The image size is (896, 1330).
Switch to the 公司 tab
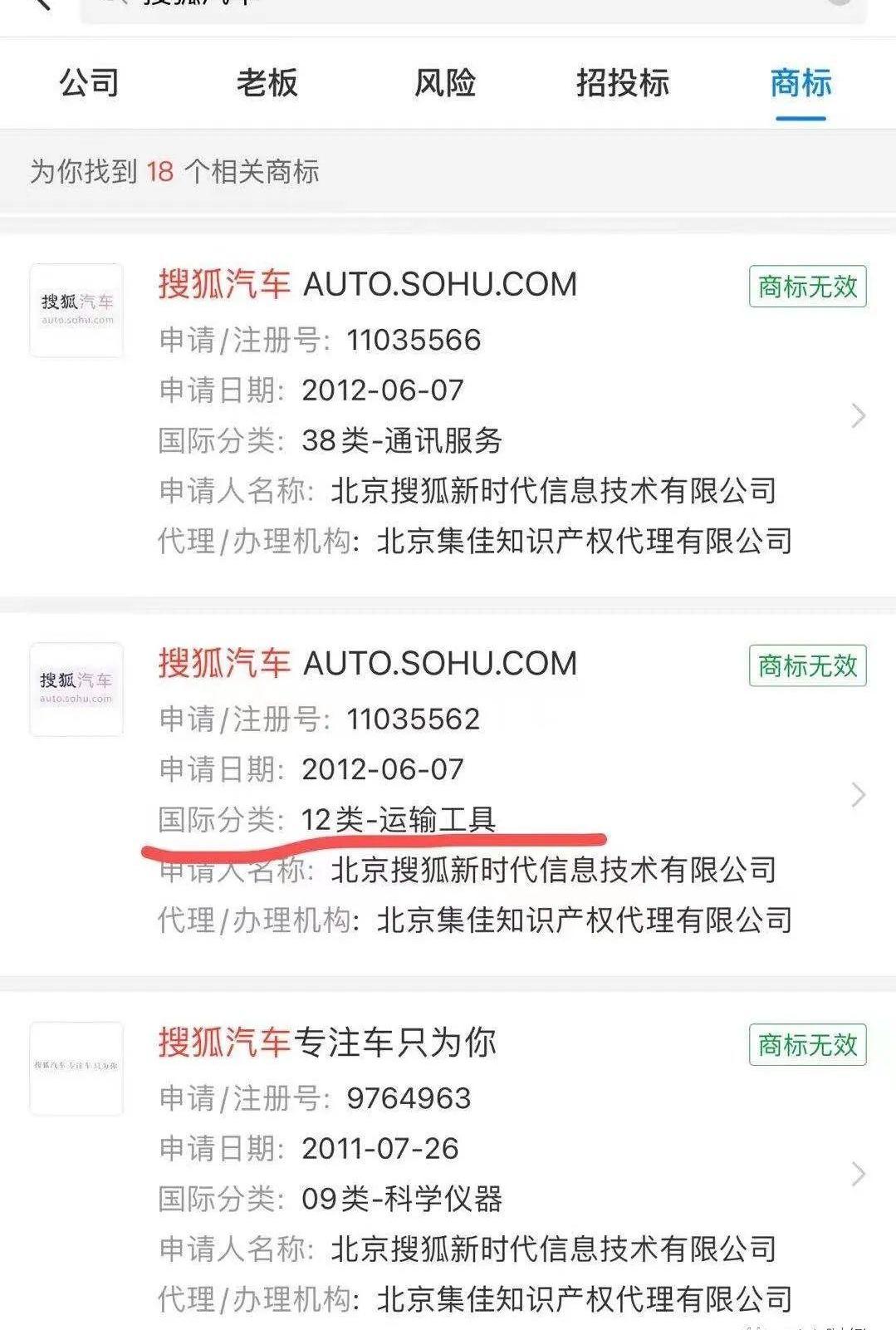pyautogui.click(x=89, y=84)
